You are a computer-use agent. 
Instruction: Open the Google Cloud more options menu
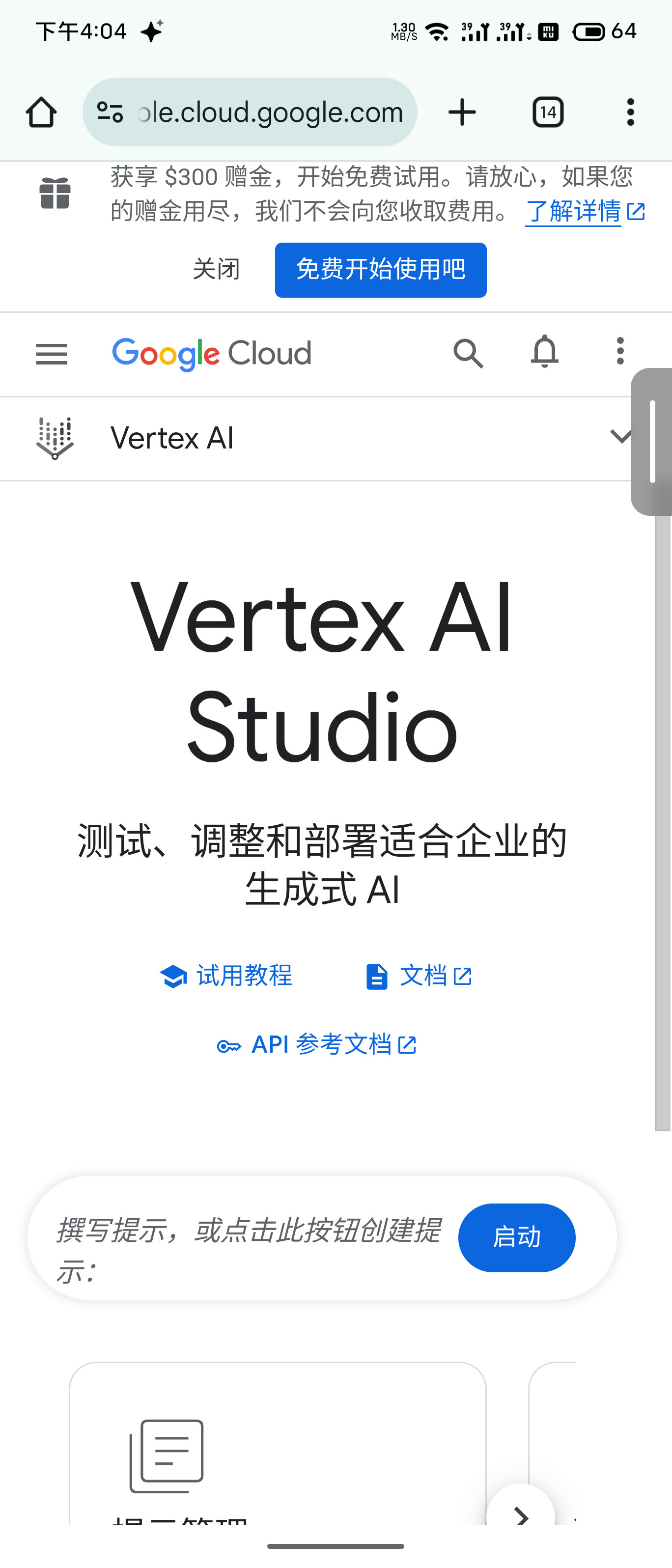[619, 351]
